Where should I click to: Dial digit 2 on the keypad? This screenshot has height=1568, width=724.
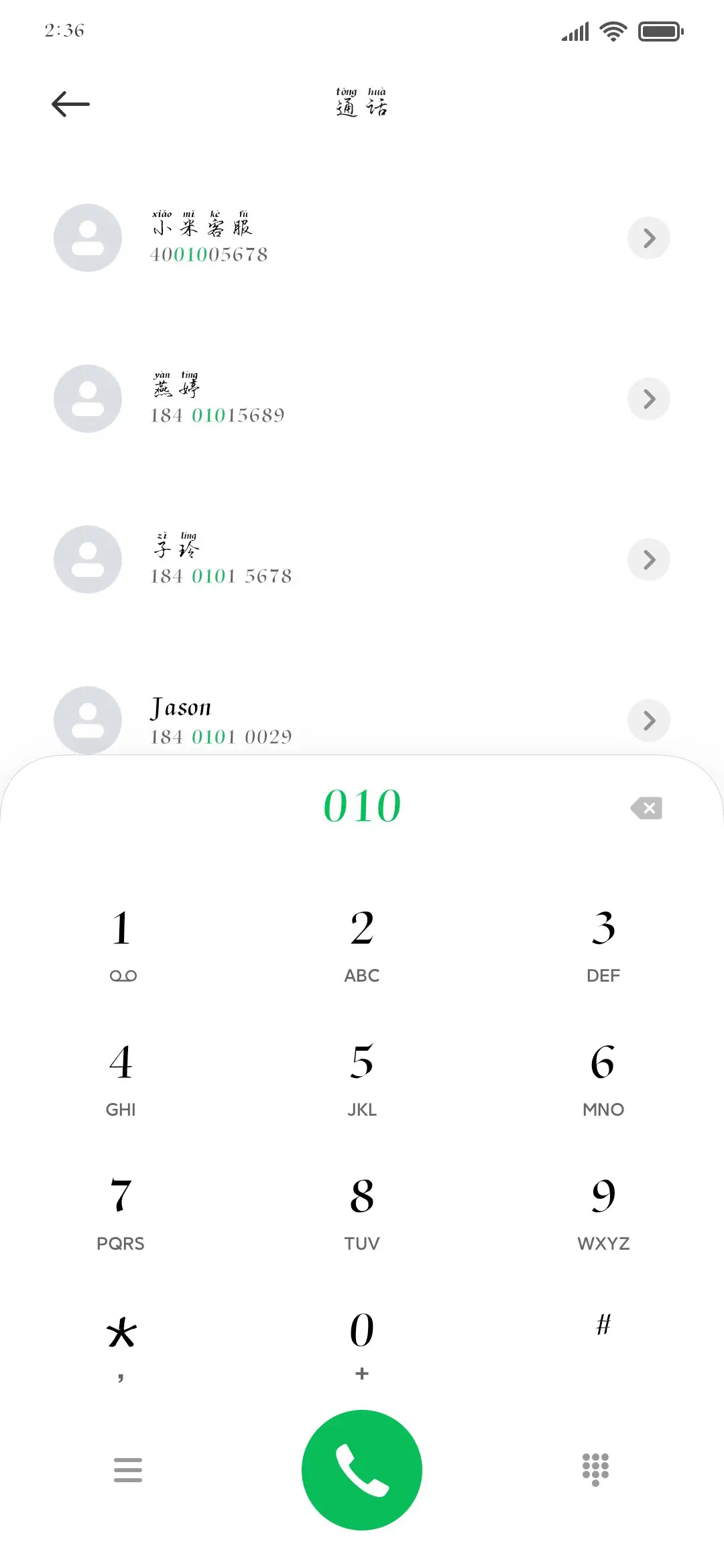[362, 941]
